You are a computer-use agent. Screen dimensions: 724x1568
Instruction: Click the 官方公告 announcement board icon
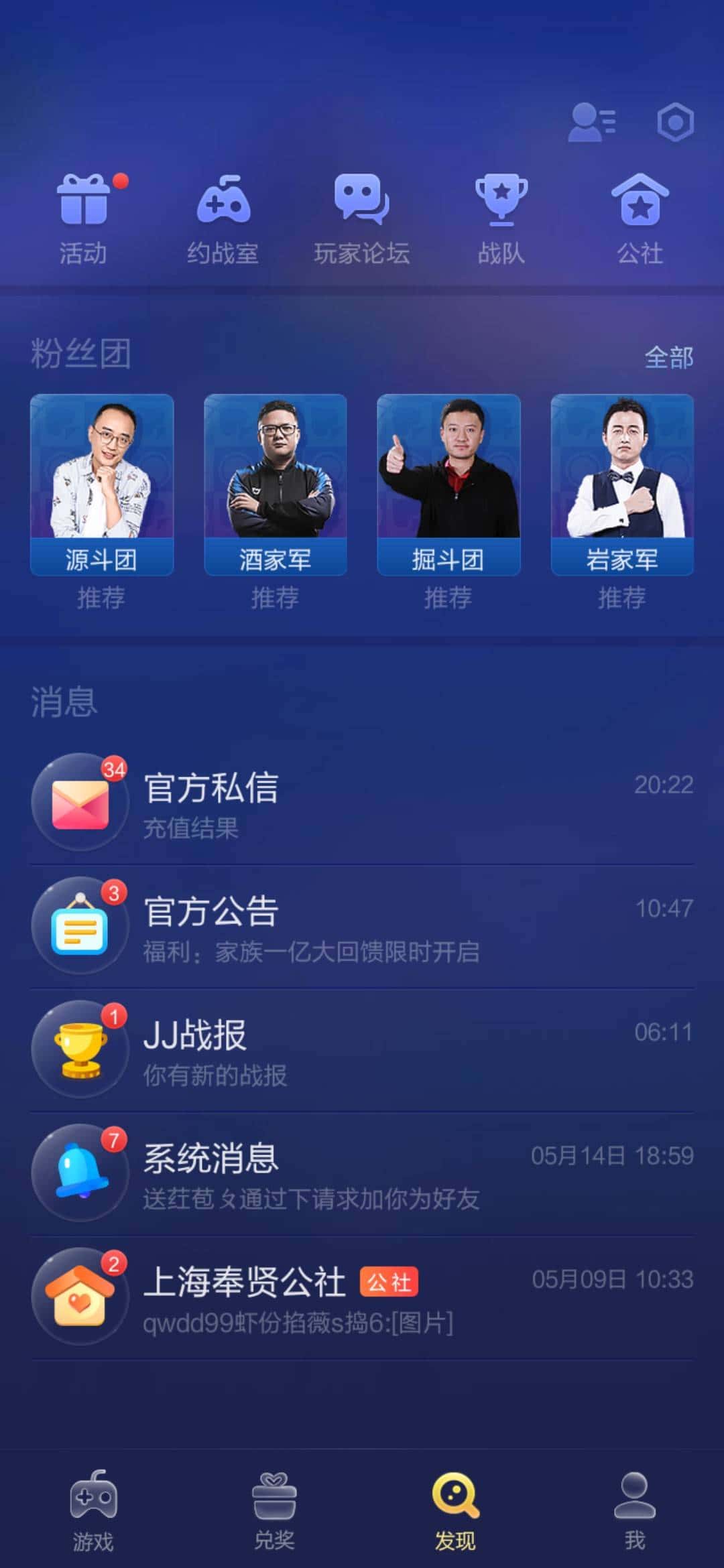tap(80, 925)
